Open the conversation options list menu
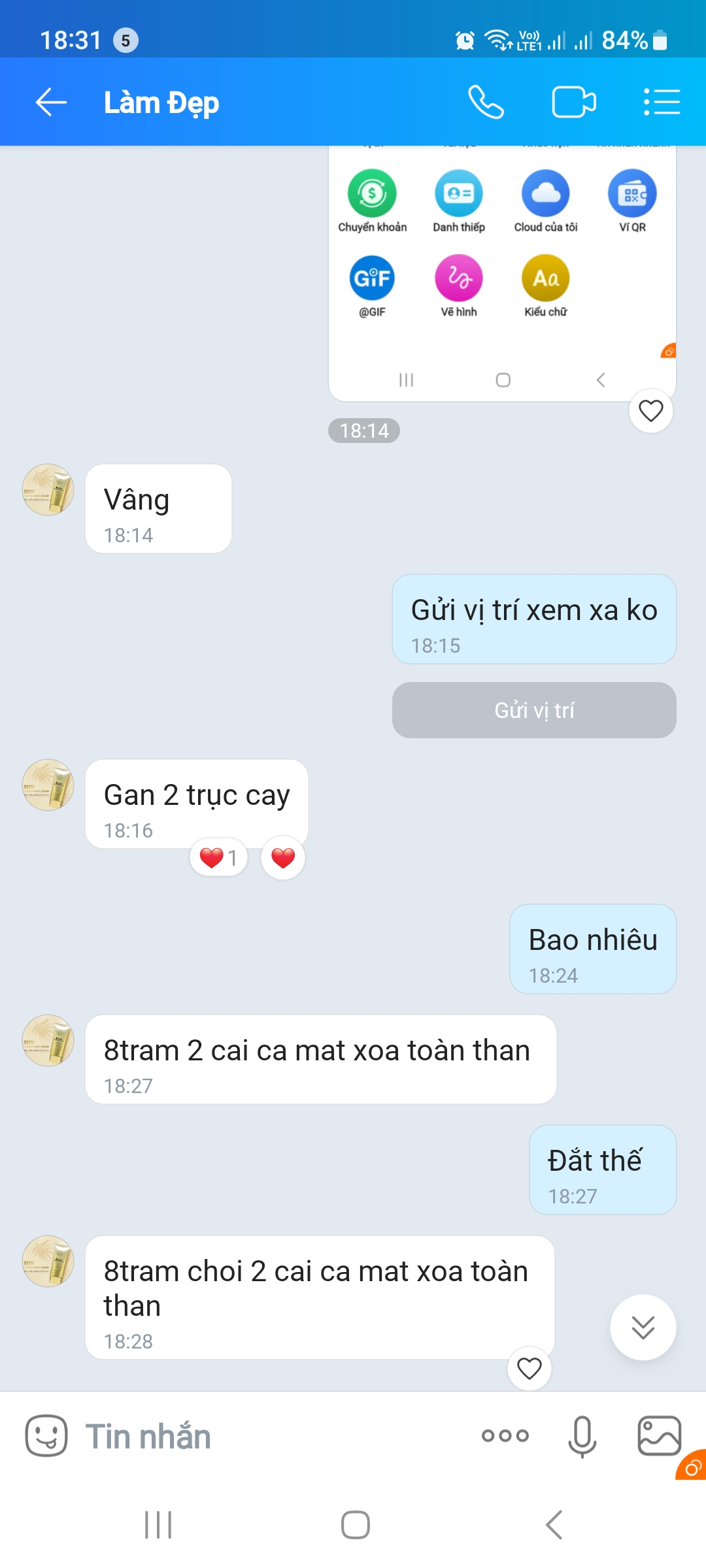This screenshot has height=1568, width=706. coord(662,101)
